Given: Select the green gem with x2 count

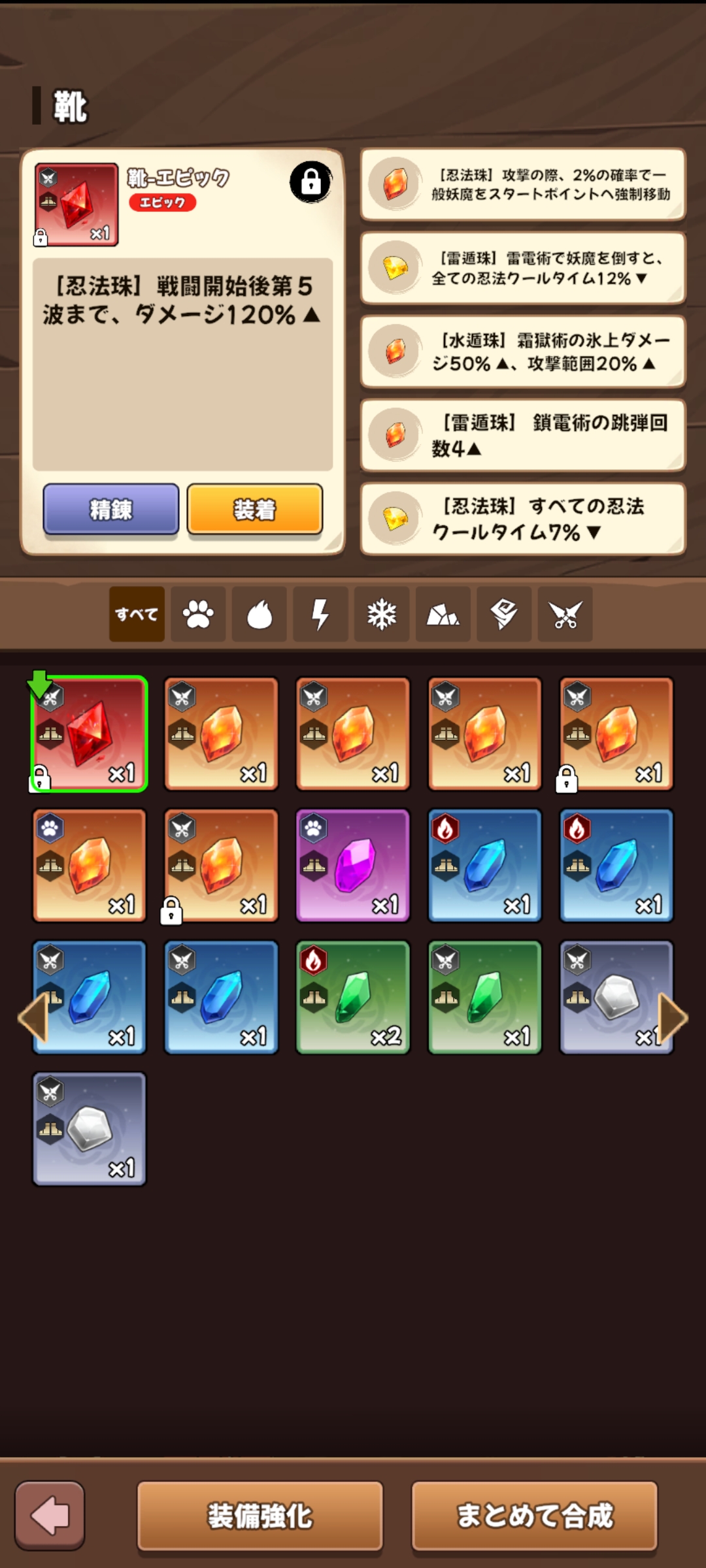Looking at the screenshot, I should 353,997.
